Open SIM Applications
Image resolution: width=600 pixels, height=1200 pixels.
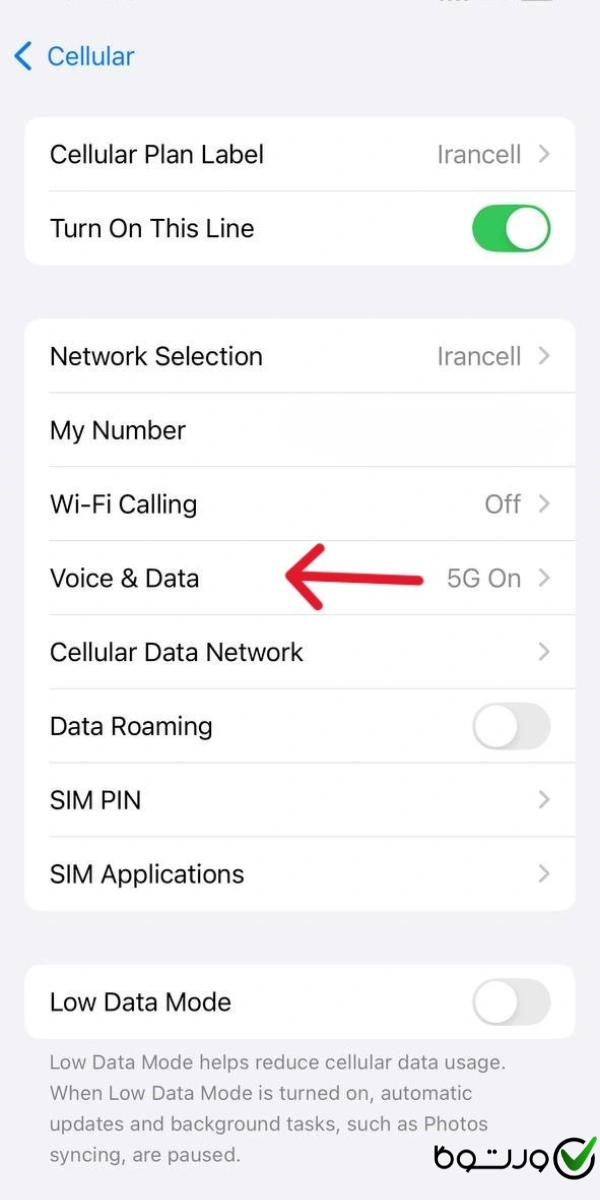[x=300, y=874]
